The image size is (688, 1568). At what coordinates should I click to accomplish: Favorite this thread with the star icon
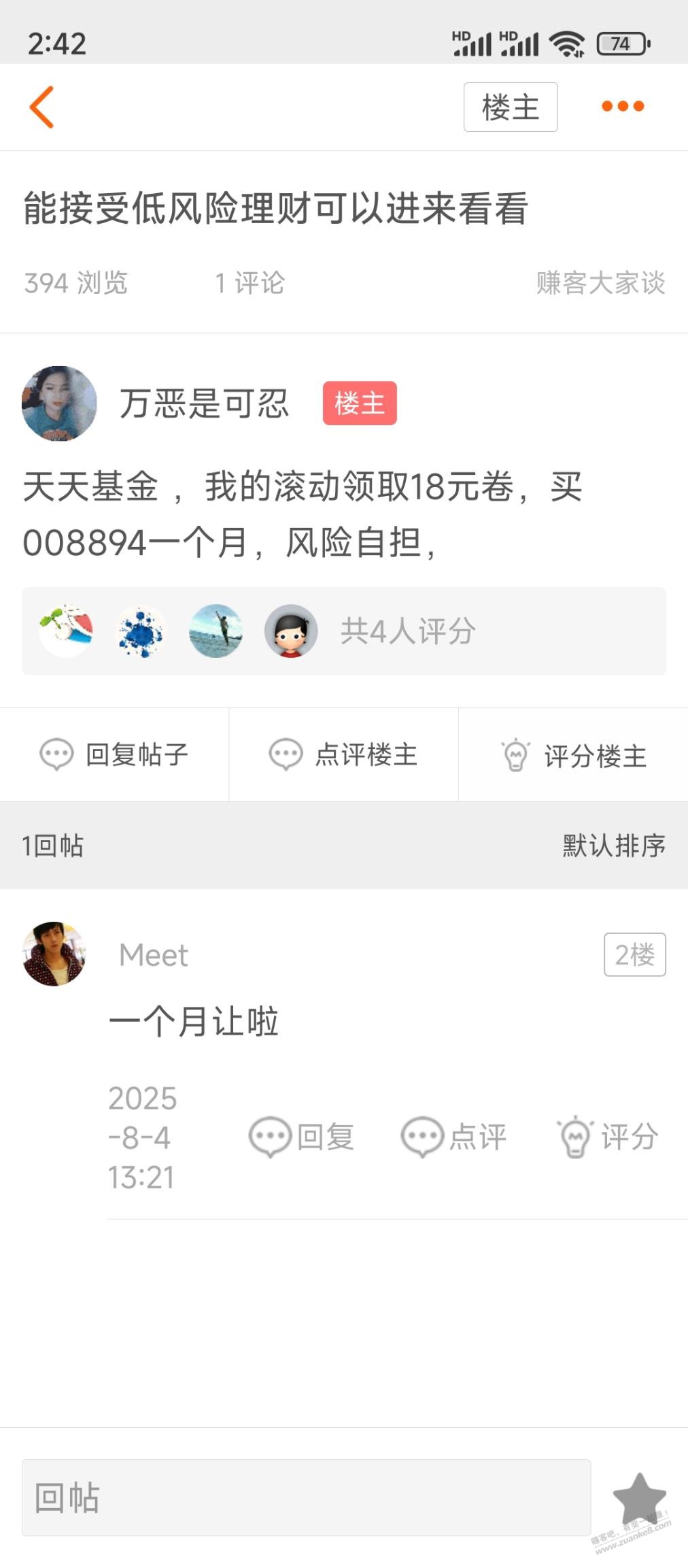638,1497
